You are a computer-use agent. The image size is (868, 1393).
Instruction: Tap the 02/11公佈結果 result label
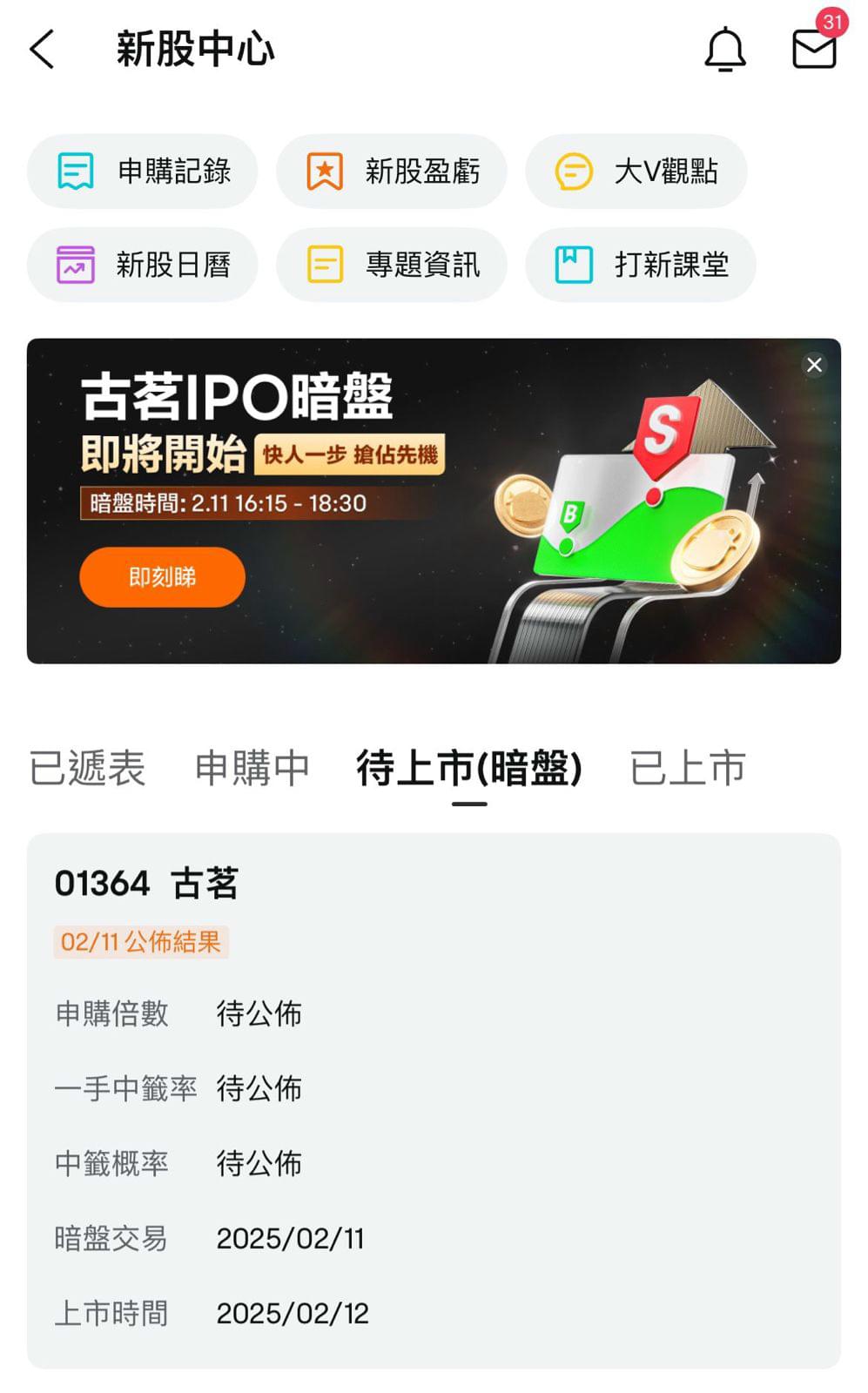141,942
